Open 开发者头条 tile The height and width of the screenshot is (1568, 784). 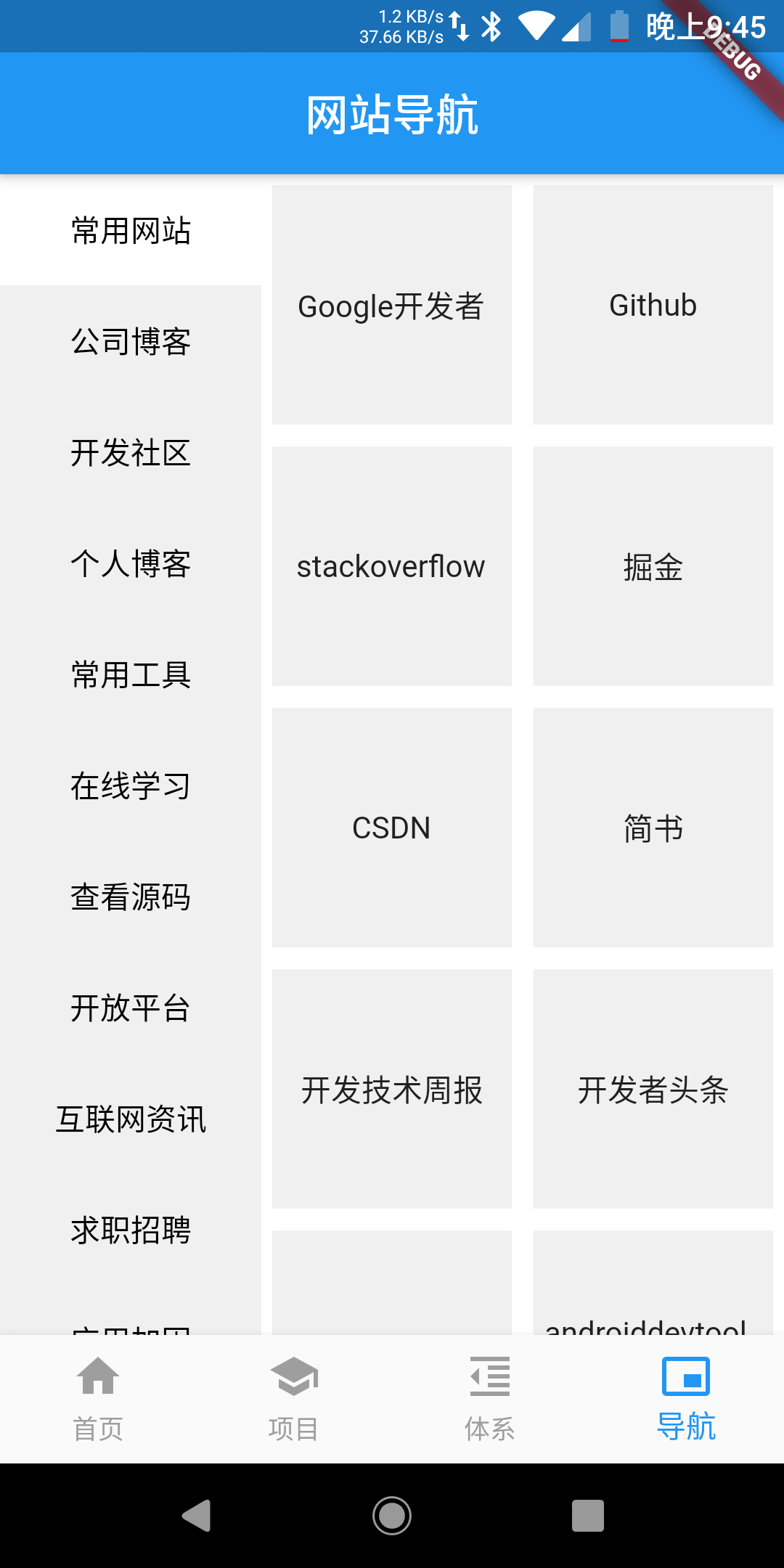click(x=653, y=1089)
